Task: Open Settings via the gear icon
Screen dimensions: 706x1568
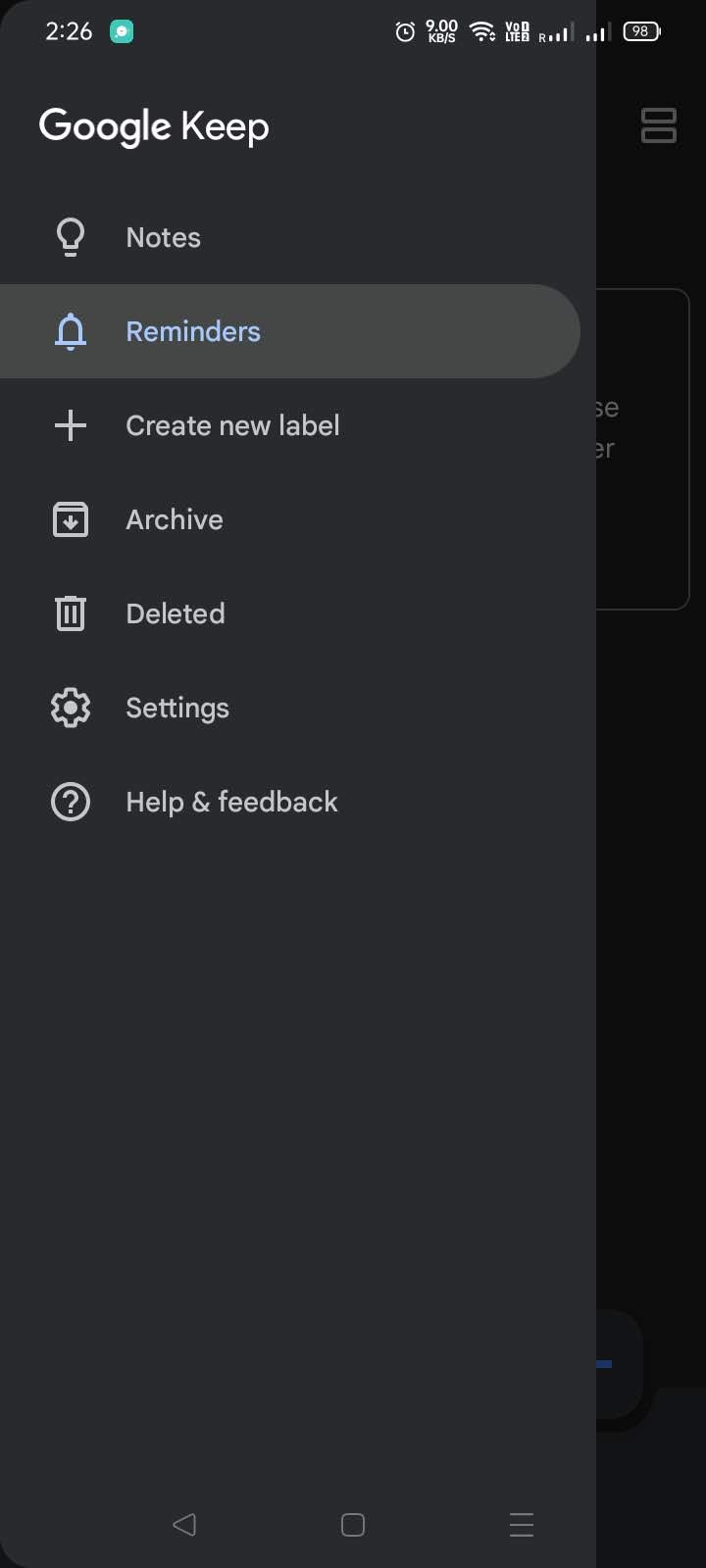Action: click(70, 708)
